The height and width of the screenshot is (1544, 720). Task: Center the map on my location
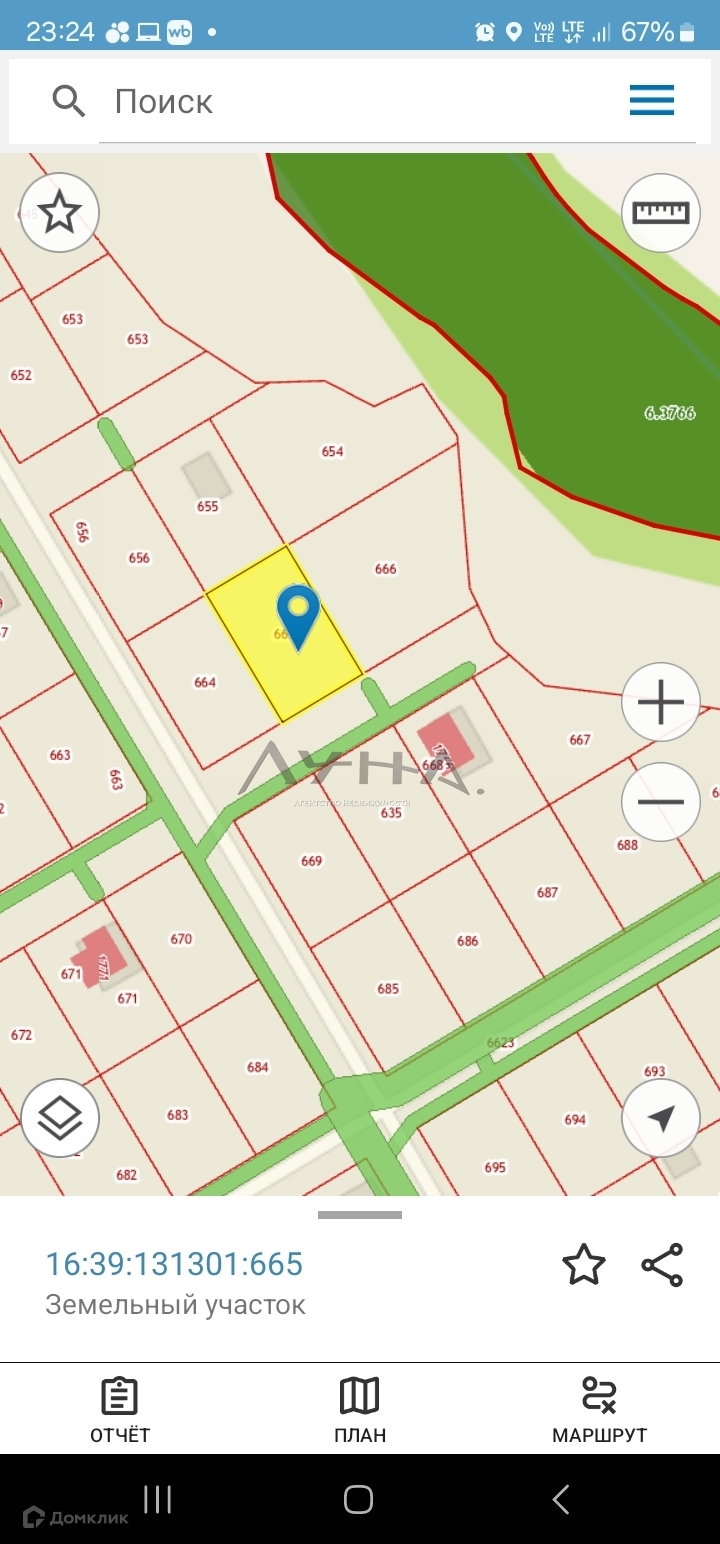660,1118
